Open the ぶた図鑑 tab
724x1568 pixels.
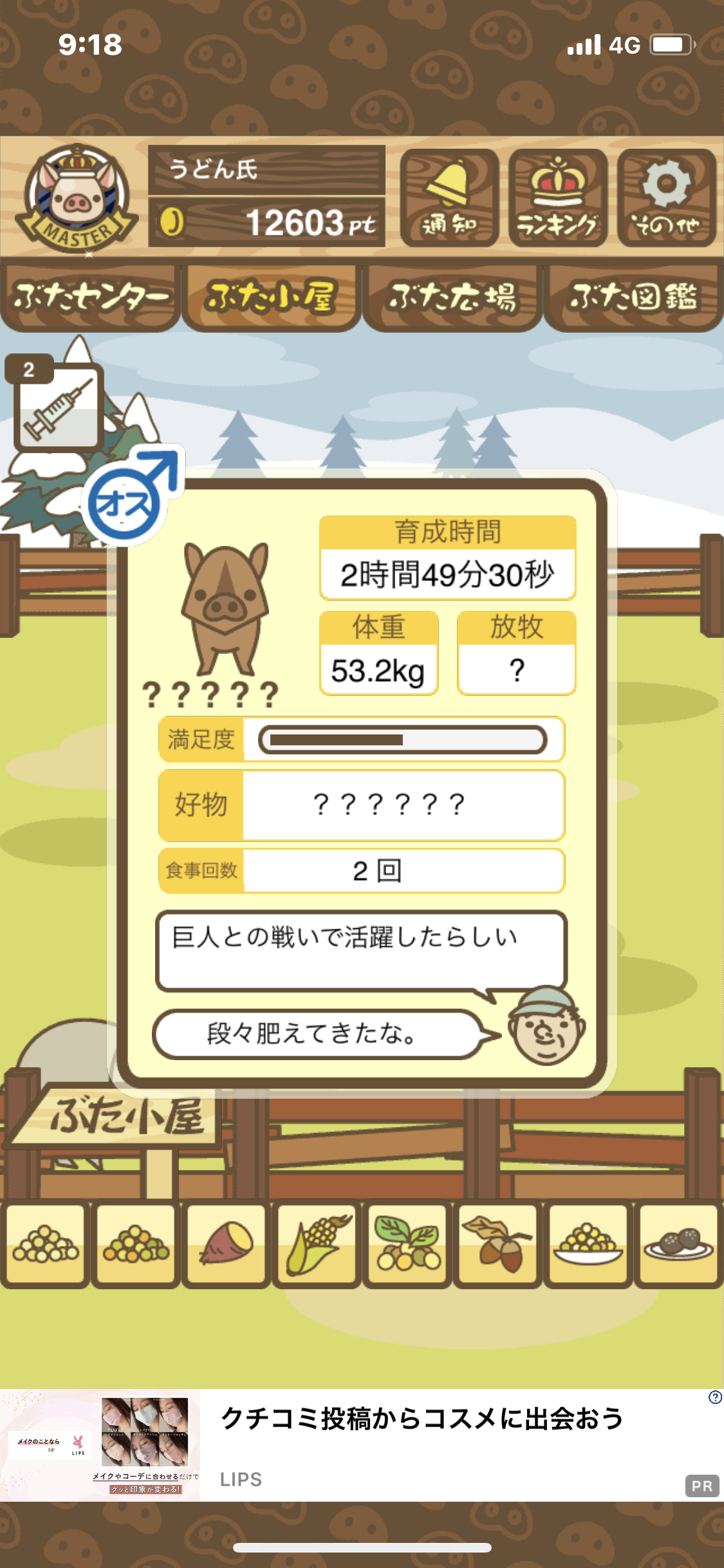click(633, 297)
